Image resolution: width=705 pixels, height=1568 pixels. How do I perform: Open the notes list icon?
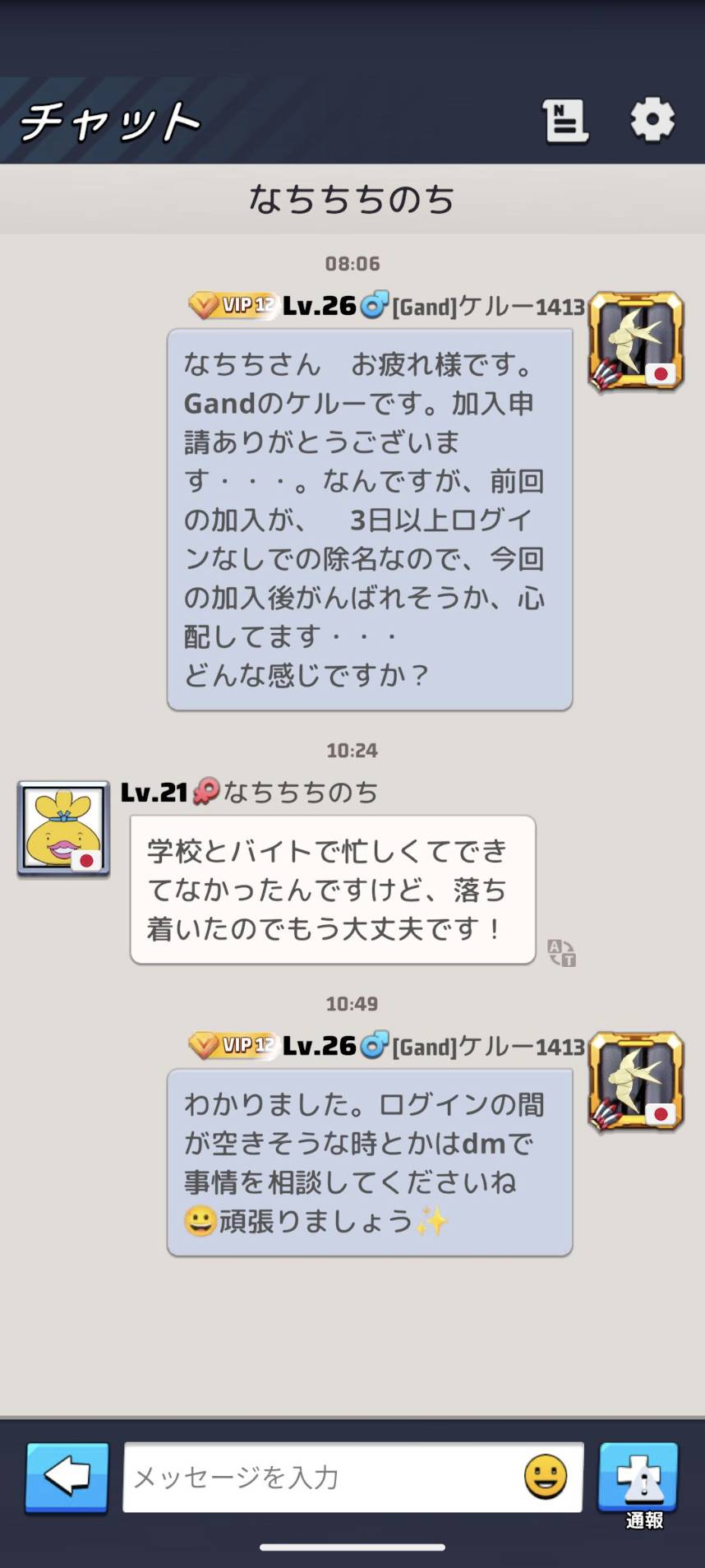pyautogui.click(x=565, y=121)
